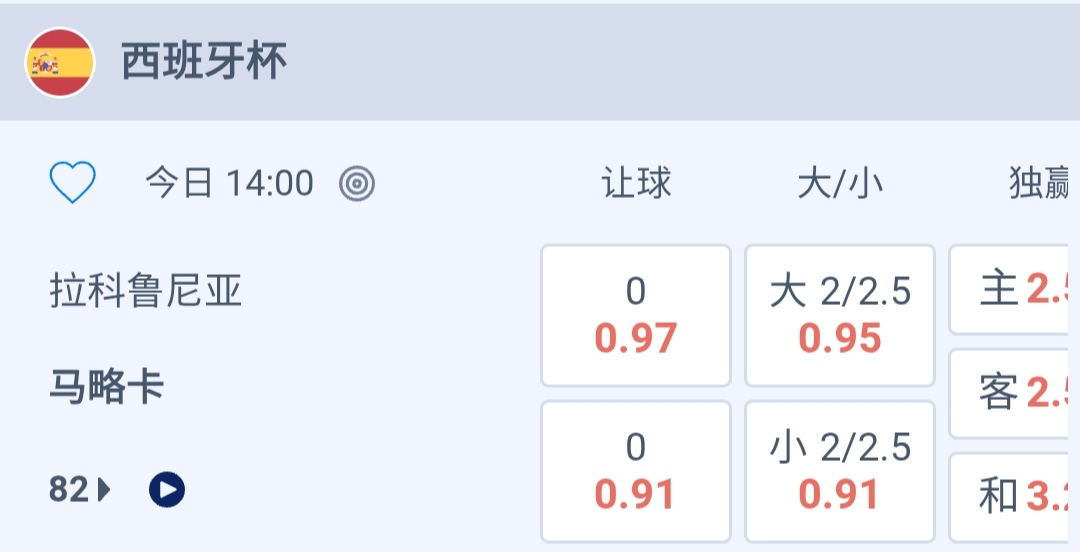Collapse the 西班牙杯 league header

tap(540, 62)
